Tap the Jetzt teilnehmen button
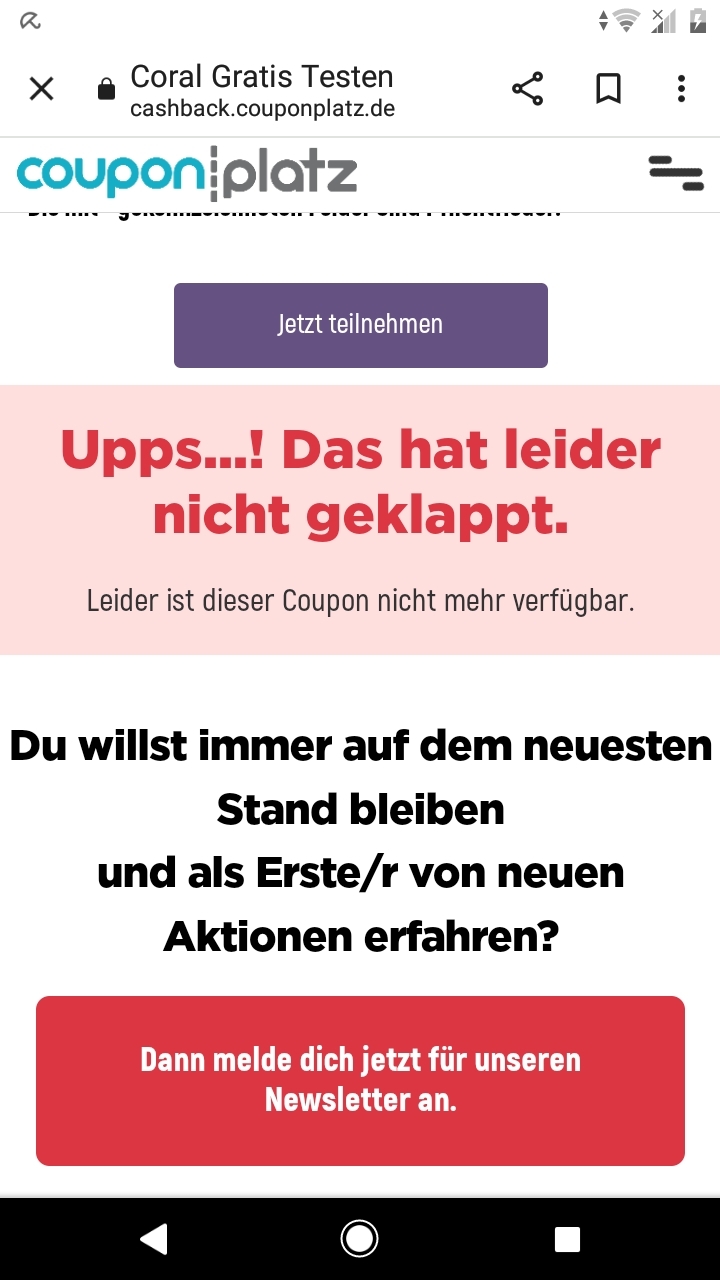 point(360,325)
